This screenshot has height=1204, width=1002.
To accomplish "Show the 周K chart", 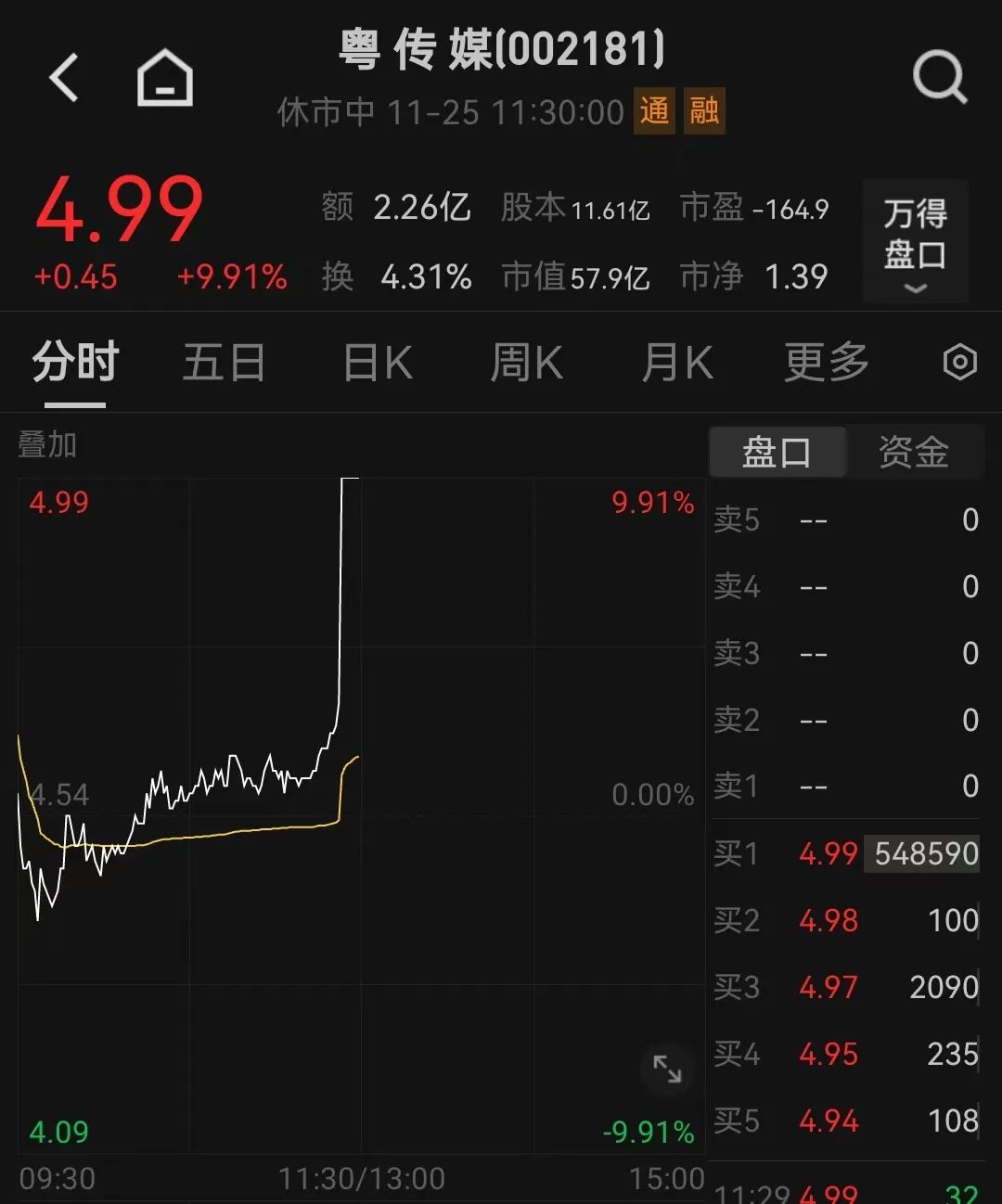I will (x=526, y=363).
